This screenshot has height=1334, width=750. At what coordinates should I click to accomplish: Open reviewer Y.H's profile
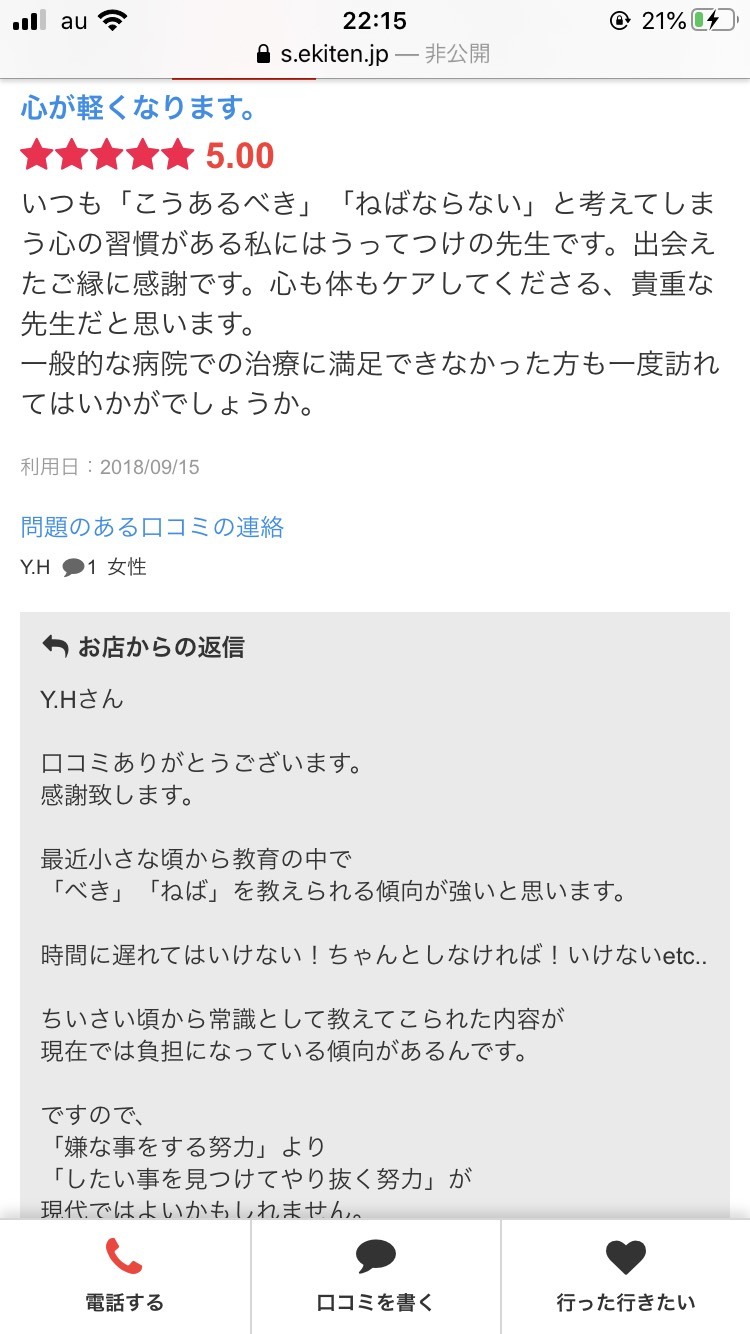click(x=35, y=567)
